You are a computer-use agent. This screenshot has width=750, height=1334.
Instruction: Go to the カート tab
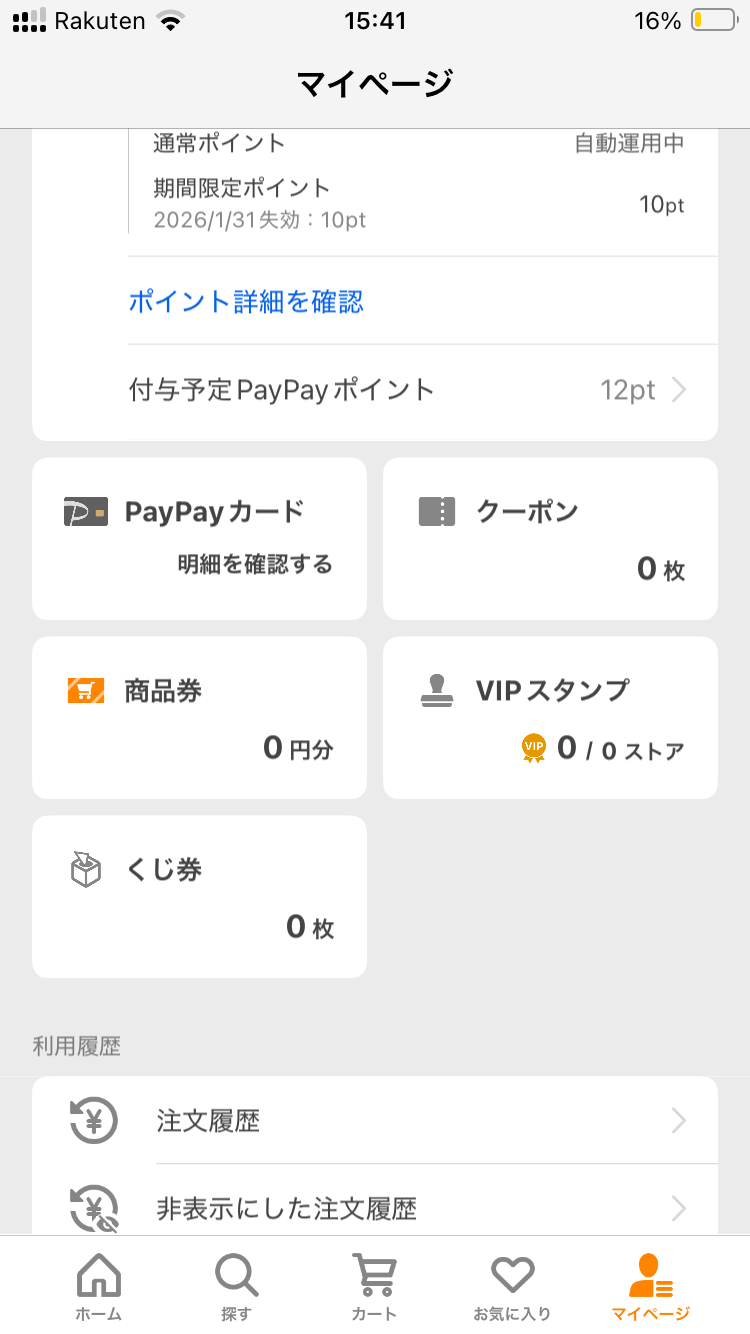click(x=374, y=1287)
